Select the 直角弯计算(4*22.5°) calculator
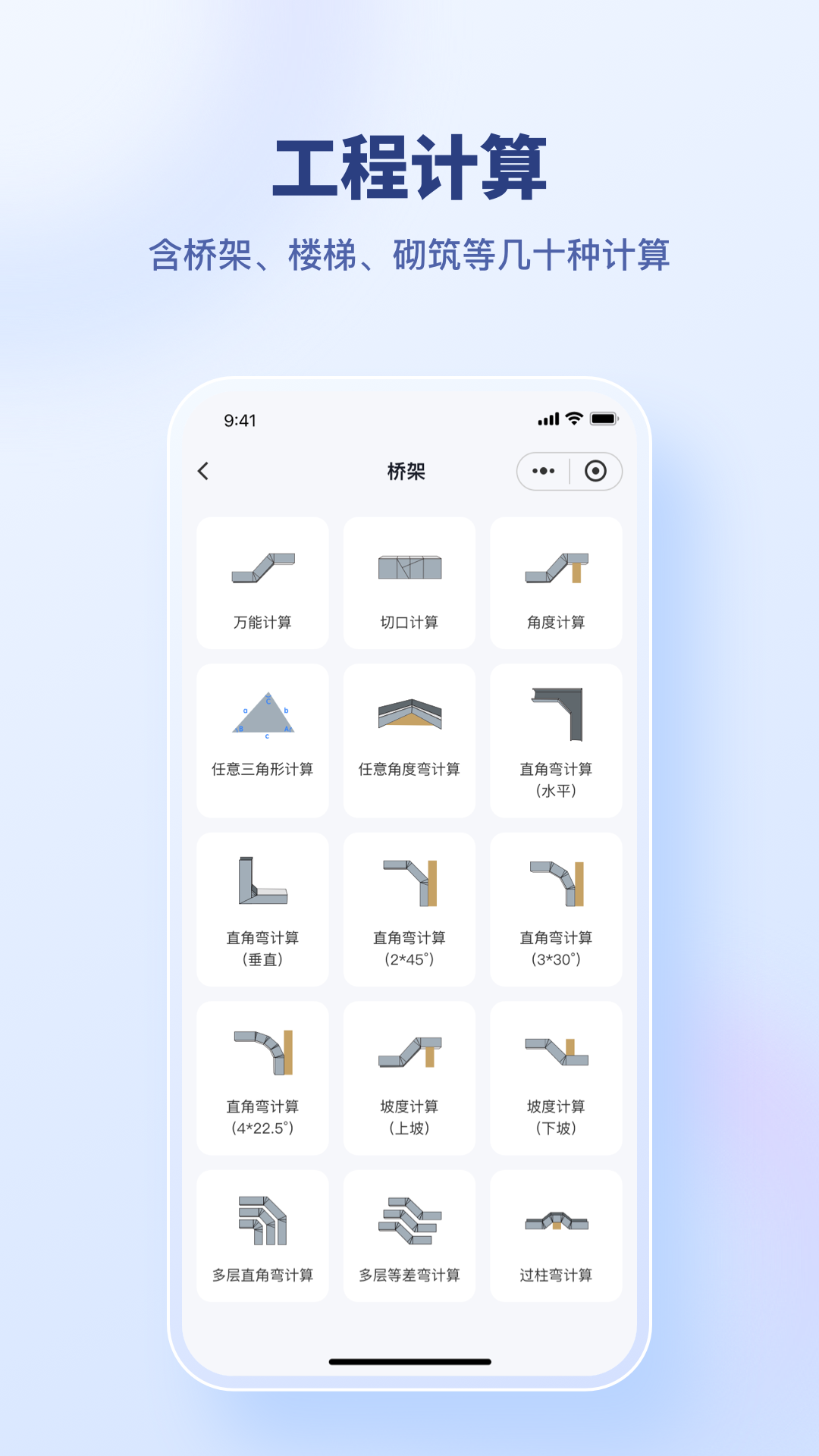Image resolution: width=819 pixels, height=1456 pixels. point(262,1078)
